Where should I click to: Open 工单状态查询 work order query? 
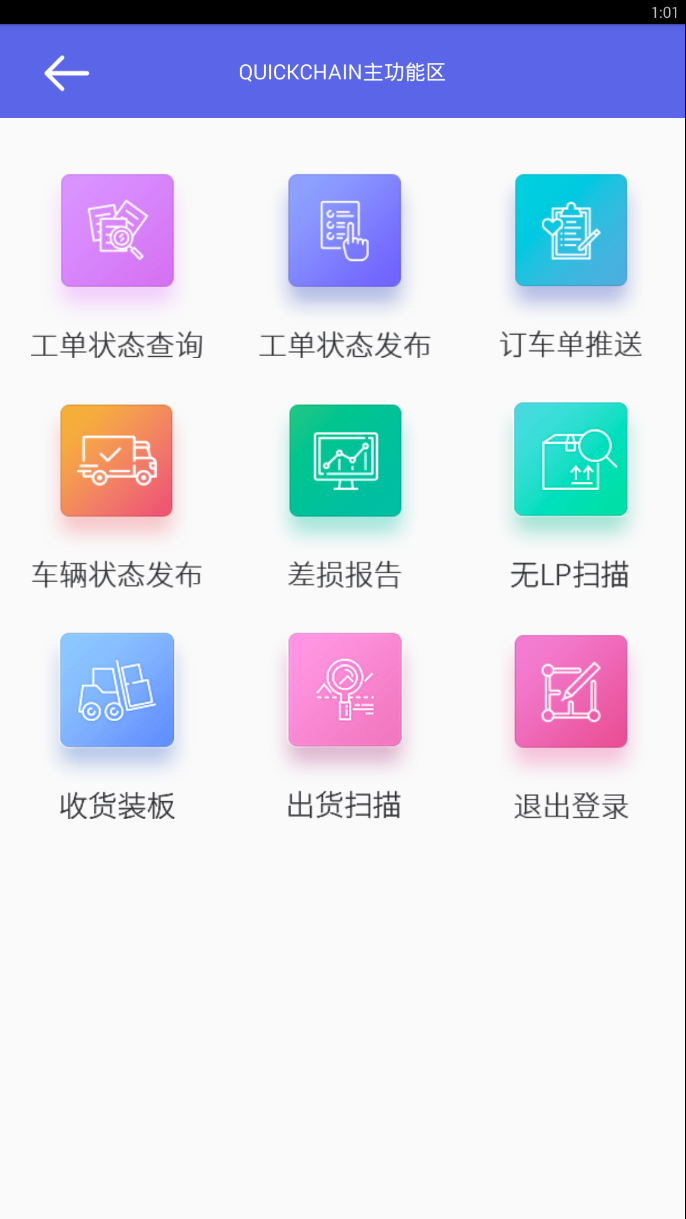tap(117, 231)
